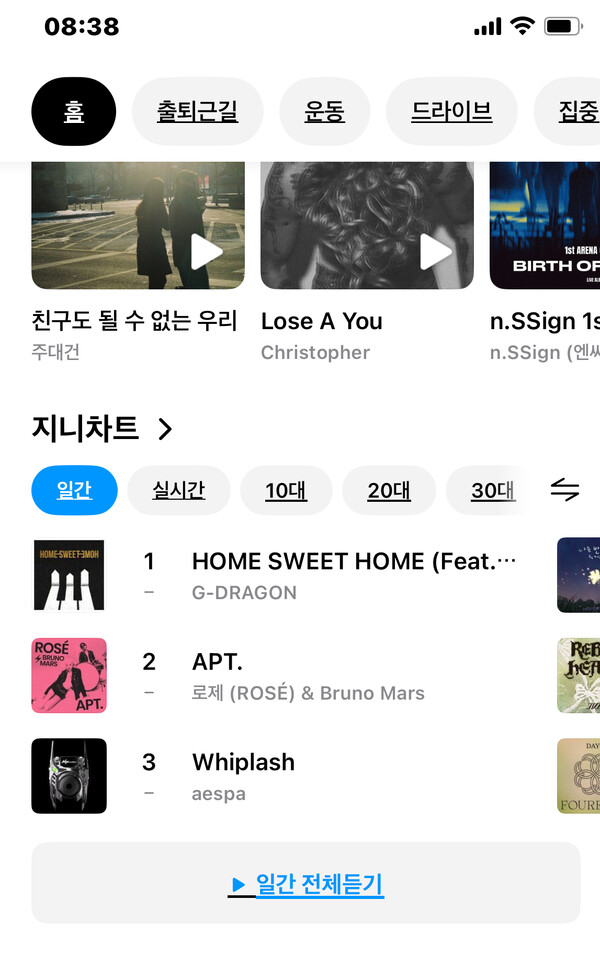Viewport: 600px width, 956px height.
Task: Play 친구도 될 수 없는 우리 by 주대건
Action: [206, 252]
